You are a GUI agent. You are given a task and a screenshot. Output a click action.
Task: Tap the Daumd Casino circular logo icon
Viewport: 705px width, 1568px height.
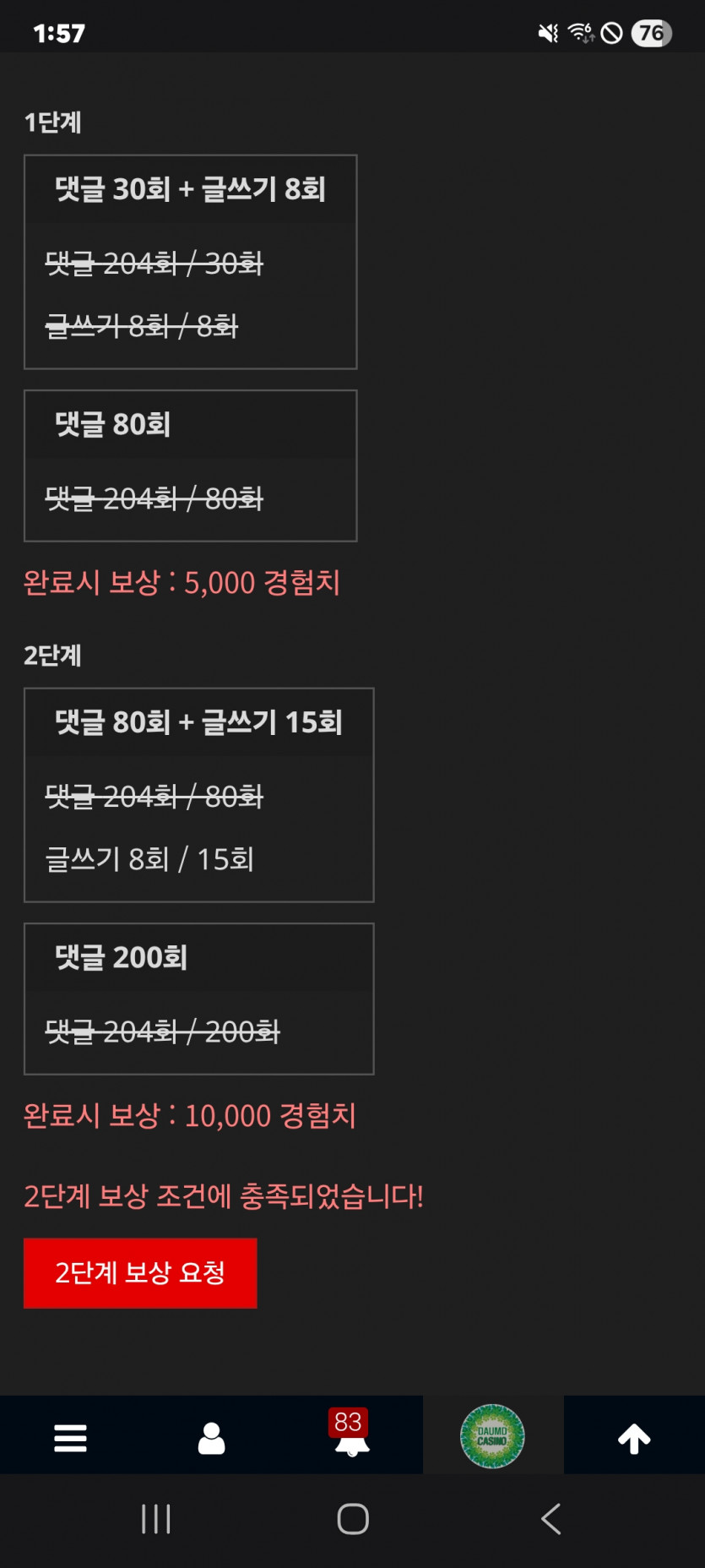tap(493, 1435)
